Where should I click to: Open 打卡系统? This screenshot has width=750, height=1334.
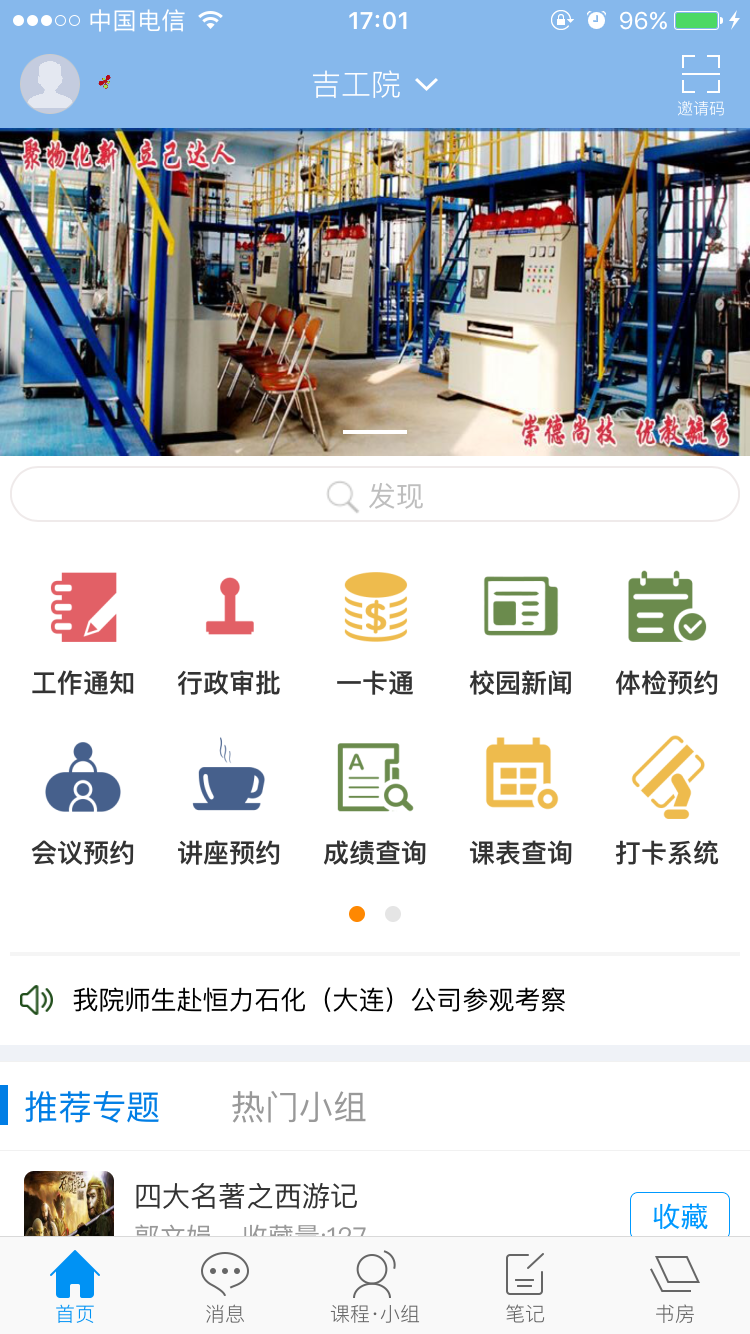(667, 800)
